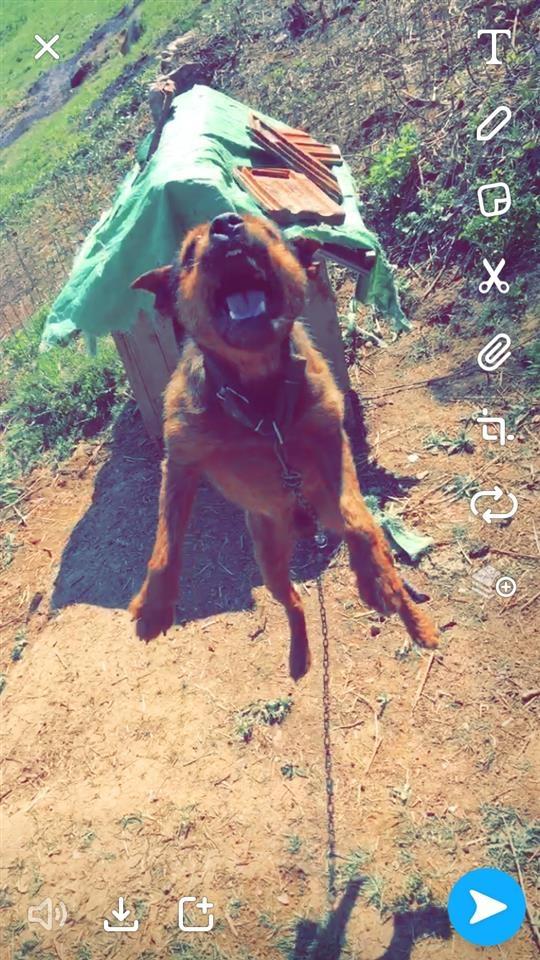Save the snap with download icon
The height and width of the screenshot is (960, 540).
tap(121, 914)
